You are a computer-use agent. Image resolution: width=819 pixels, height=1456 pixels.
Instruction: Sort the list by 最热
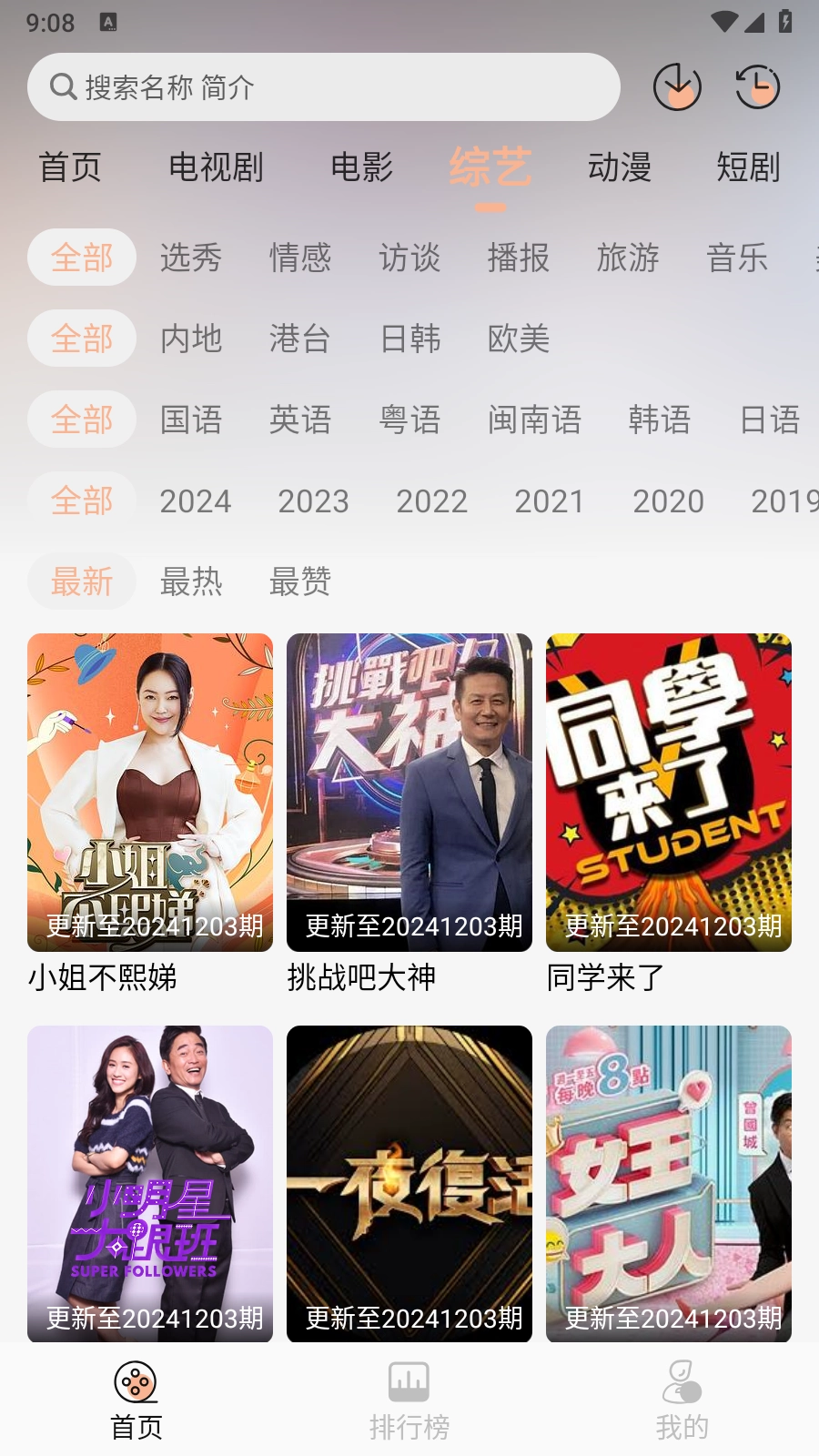(x=191, y=581)
